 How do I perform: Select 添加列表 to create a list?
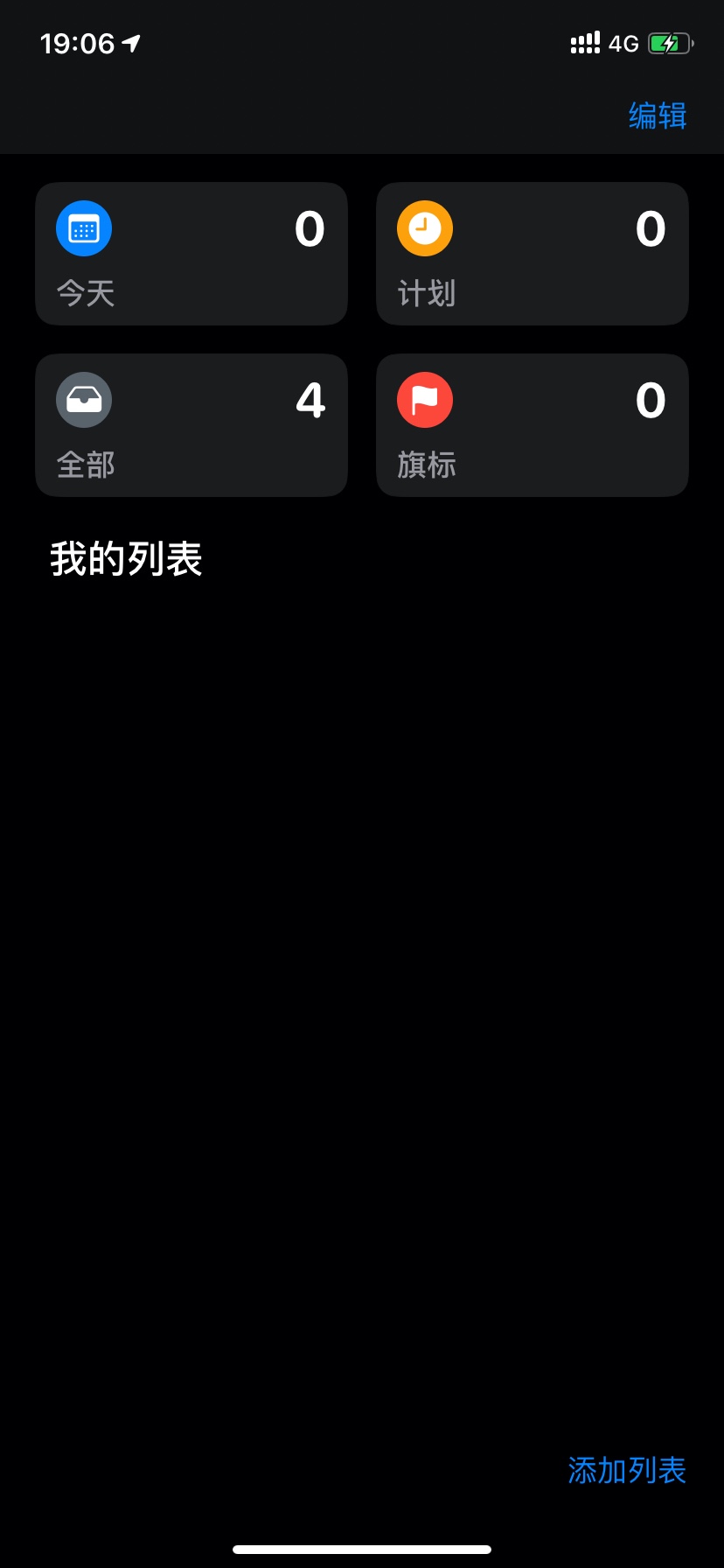pyautogui.click(x=626, y=1470)
